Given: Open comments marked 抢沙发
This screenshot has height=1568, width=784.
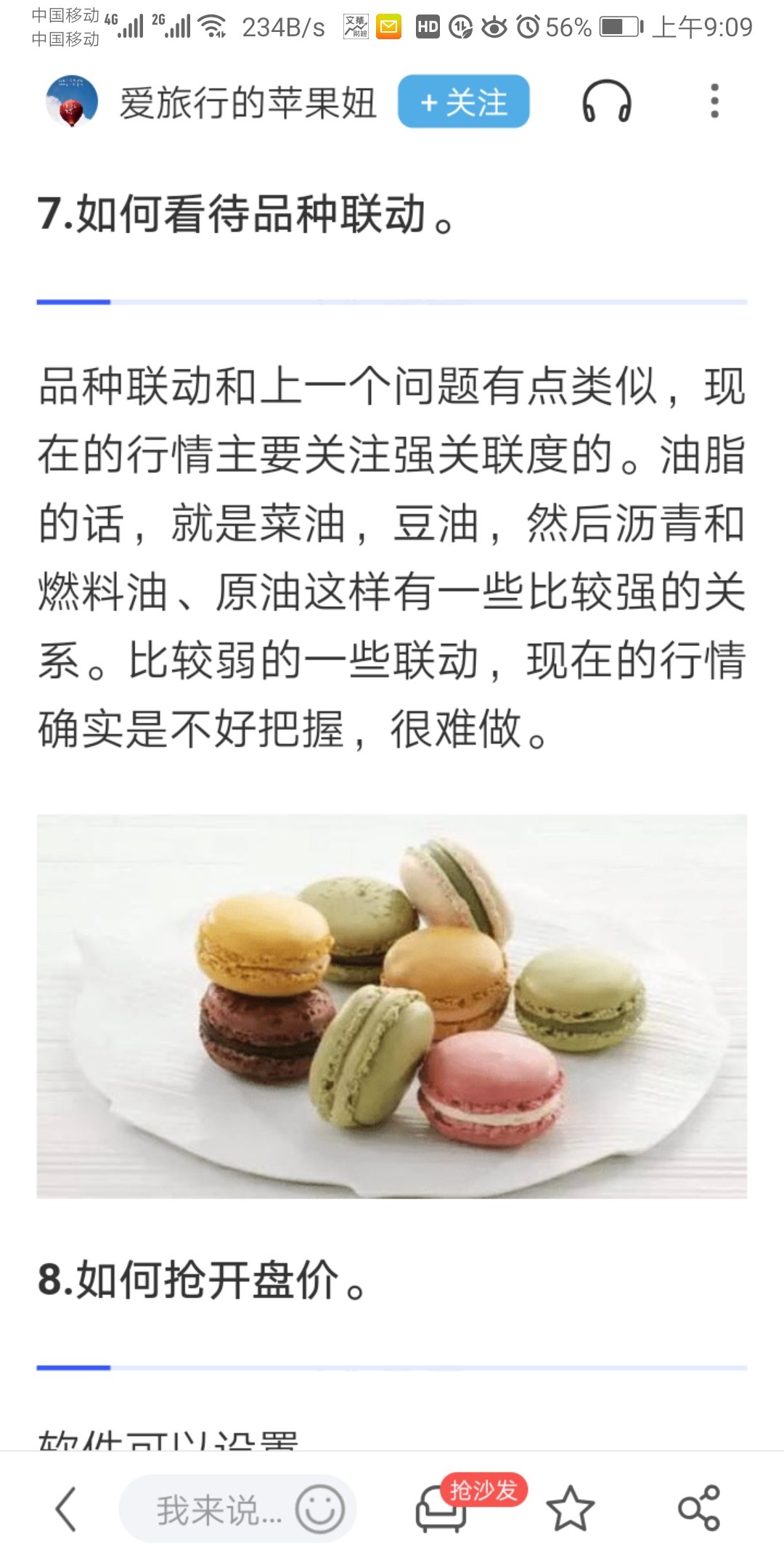Looking at the screenshot, I should pyautogui.click(x=444, y=1508).
